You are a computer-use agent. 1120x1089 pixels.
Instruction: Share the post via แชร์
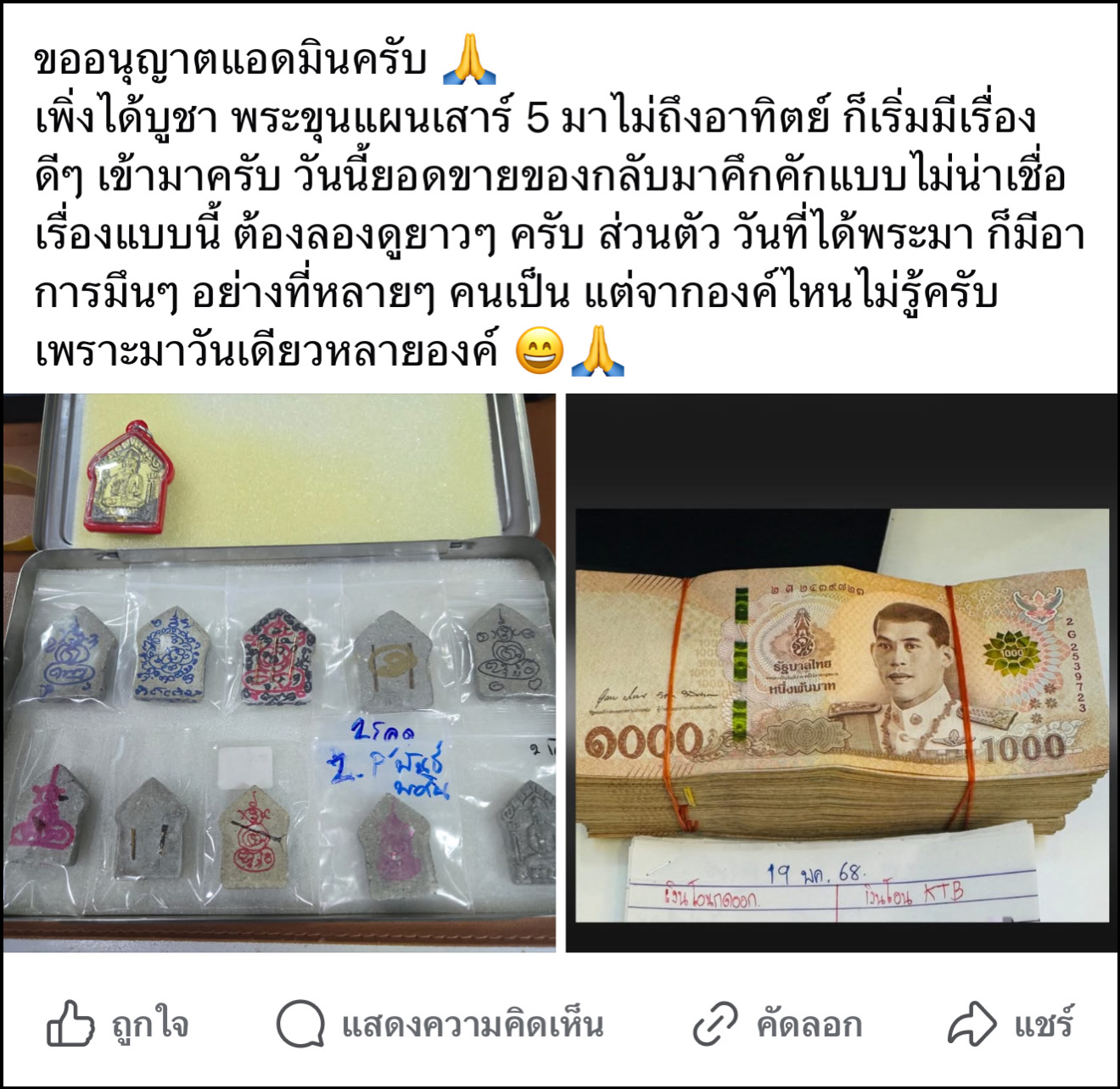(x=1011, y=1025)
